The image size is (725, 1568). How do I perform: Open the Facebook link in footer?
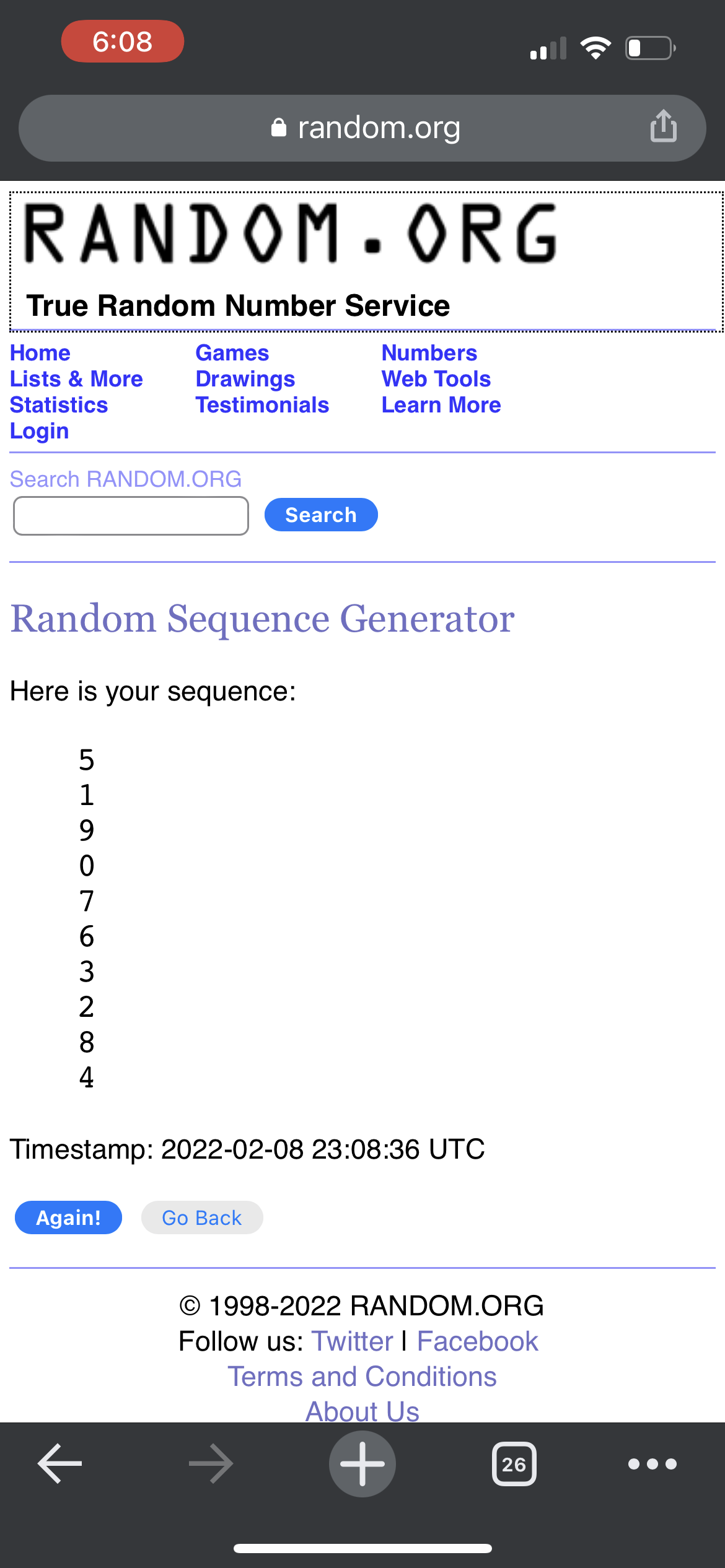(477, 1341)
